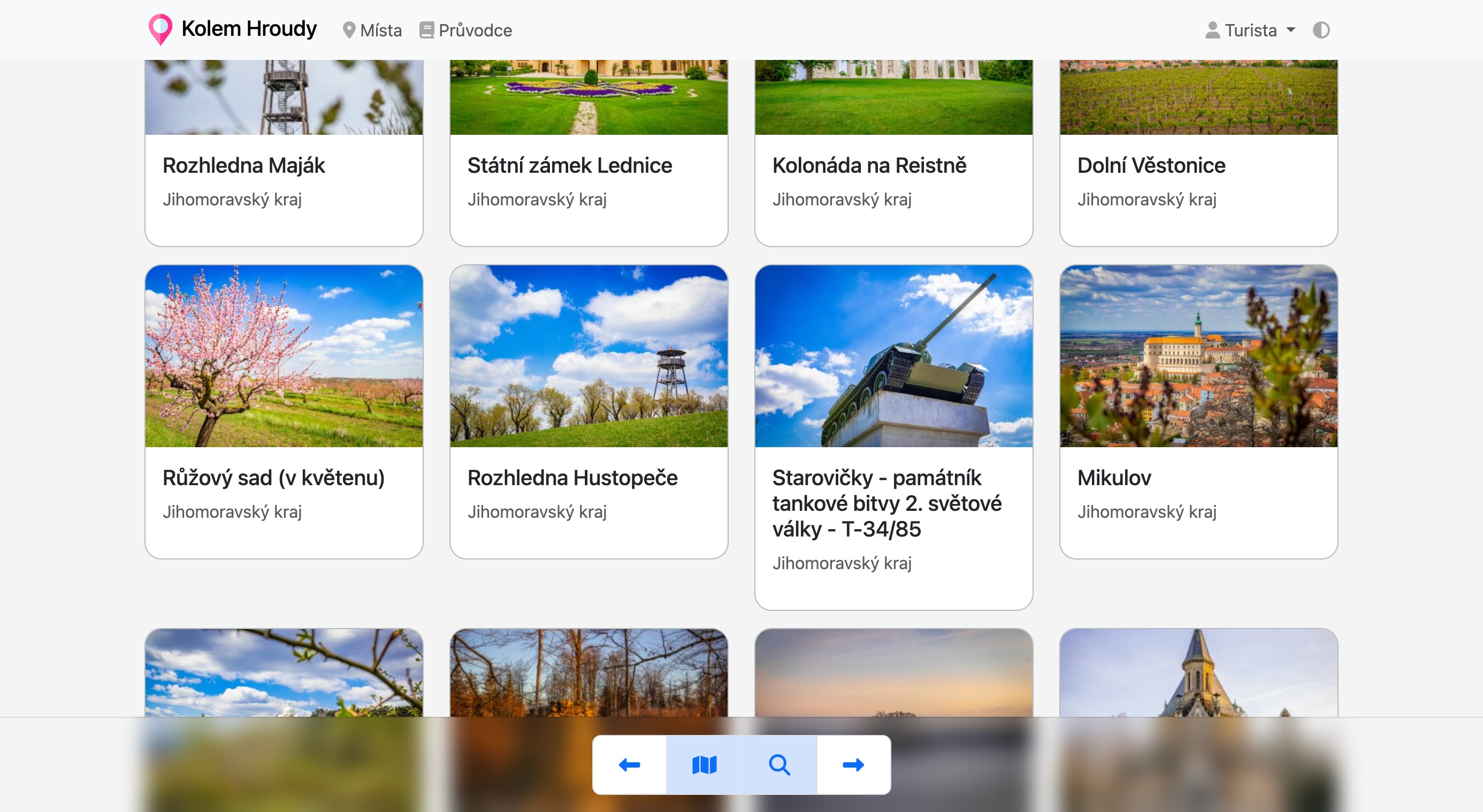Go to the Místa section

click(372, 30)
